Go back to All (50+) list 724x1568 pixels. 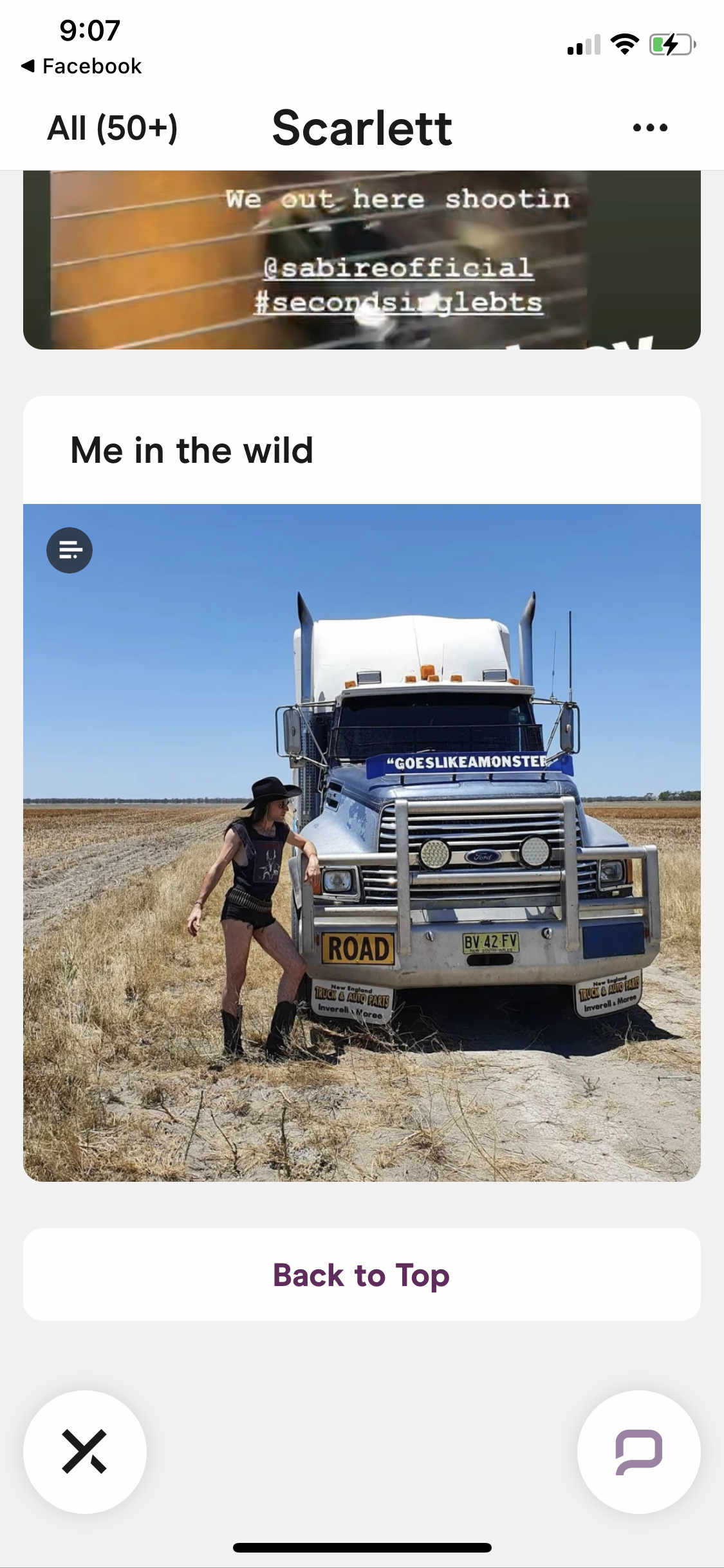tap(113, 127)
